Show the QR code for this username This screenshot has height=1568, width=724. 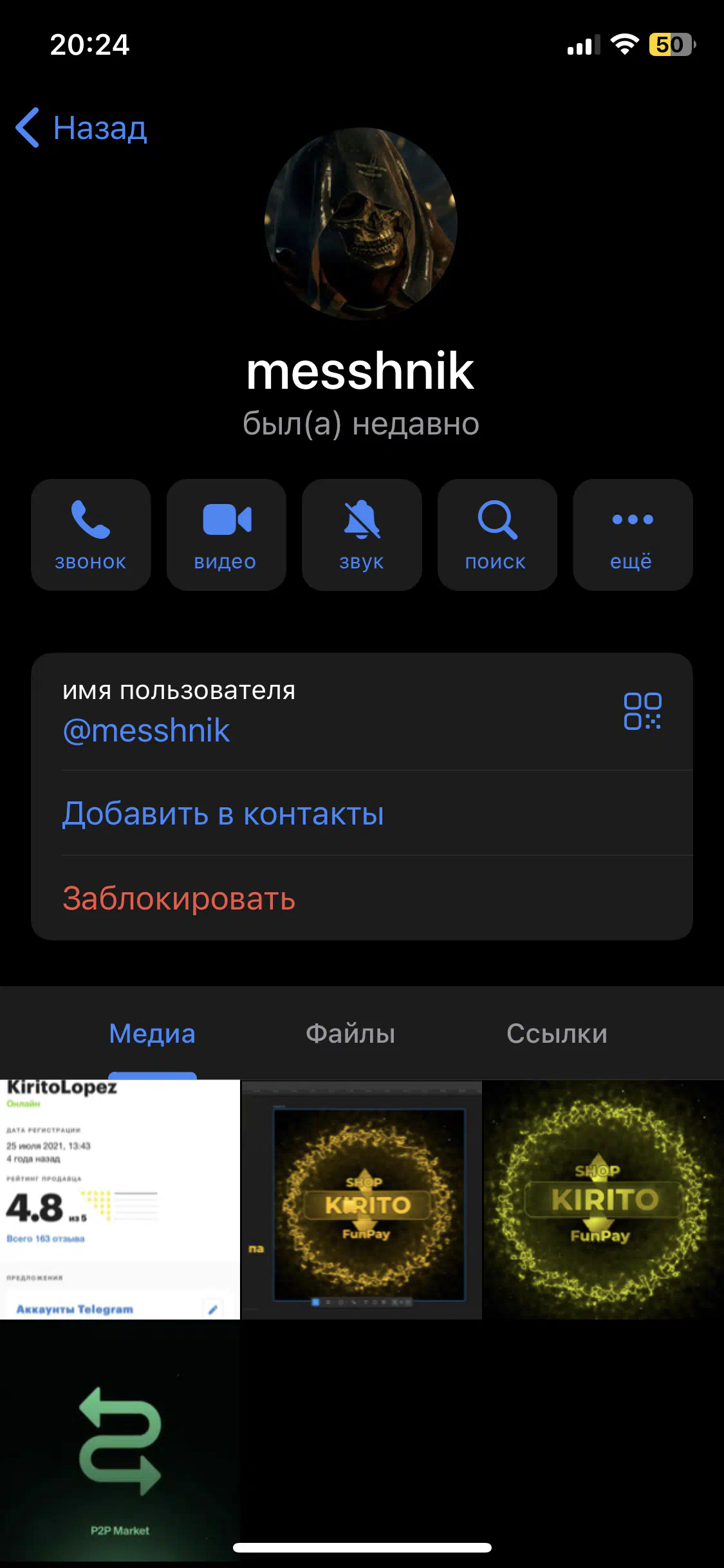(x=642, y=711)
